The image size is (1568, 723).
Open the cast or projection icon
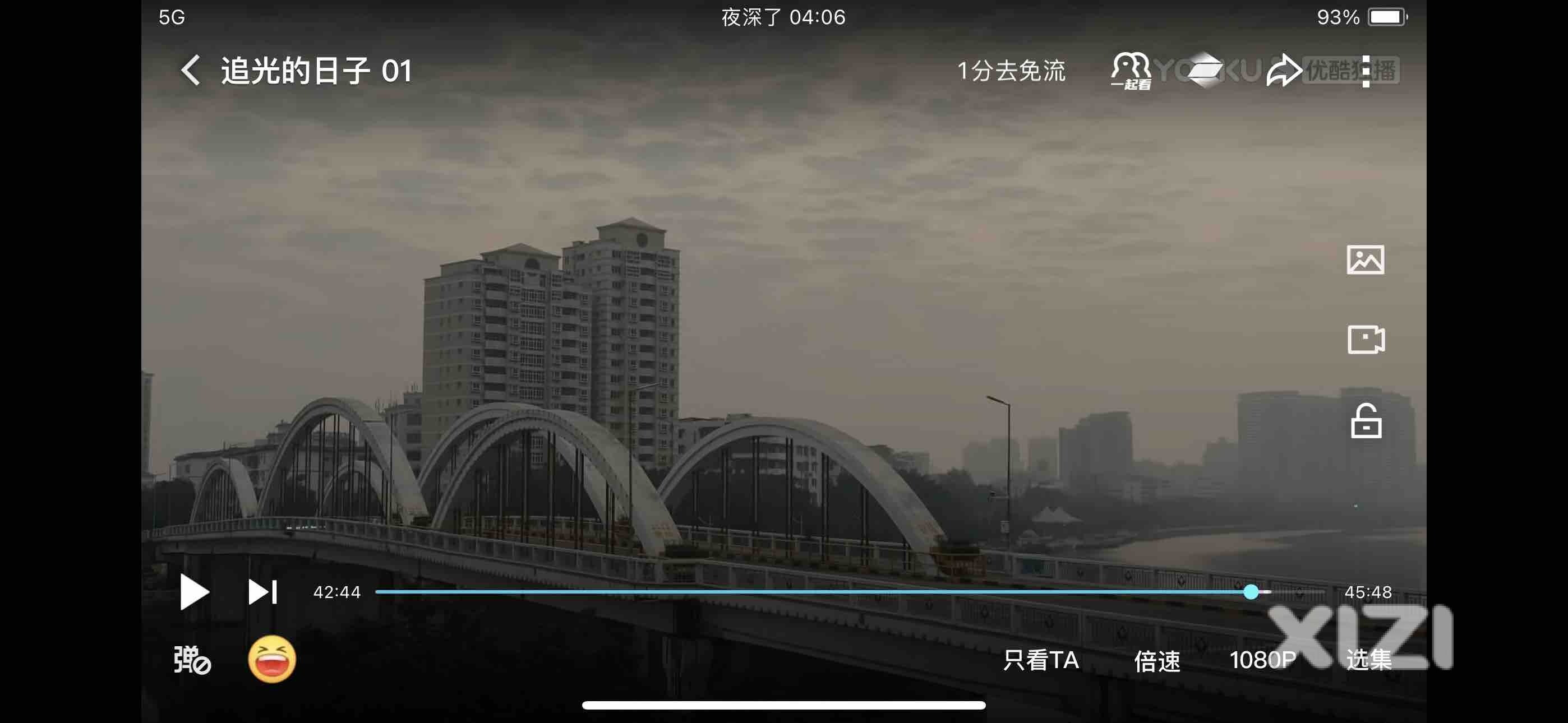coord(1205,71)
